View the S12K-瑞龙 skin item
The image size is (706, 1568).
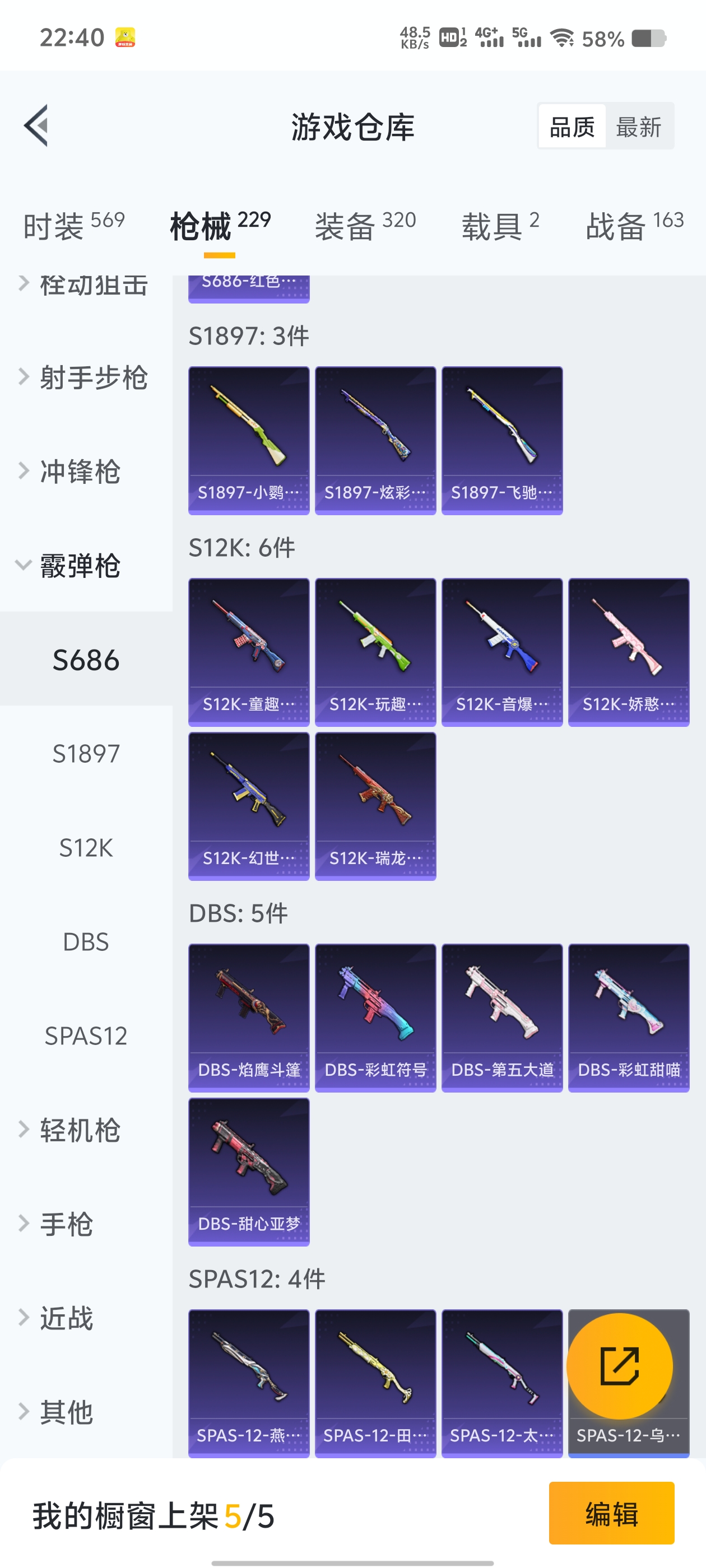coord(375,806)
